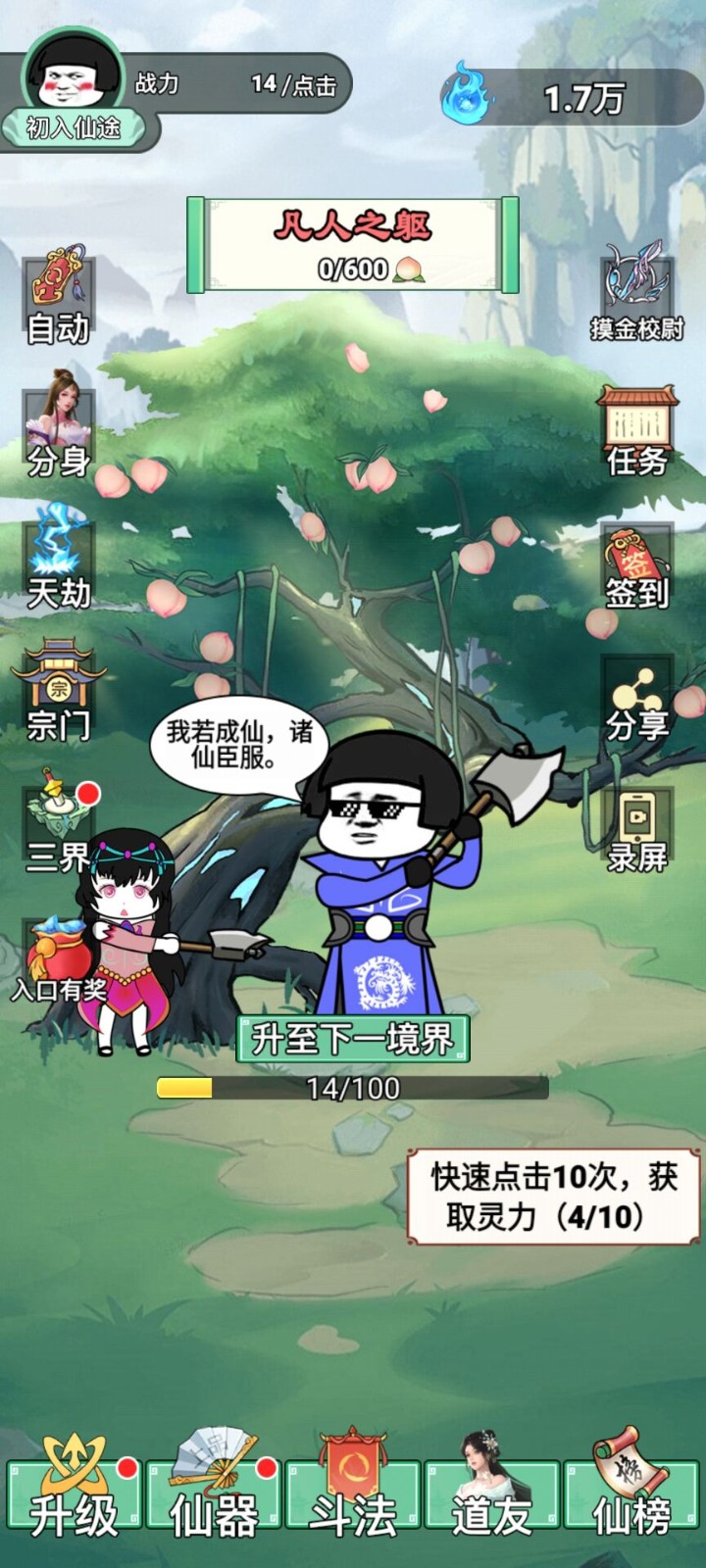
Task: Tap the 入口有奖 reward bag
Action: [x=57, y=962]
